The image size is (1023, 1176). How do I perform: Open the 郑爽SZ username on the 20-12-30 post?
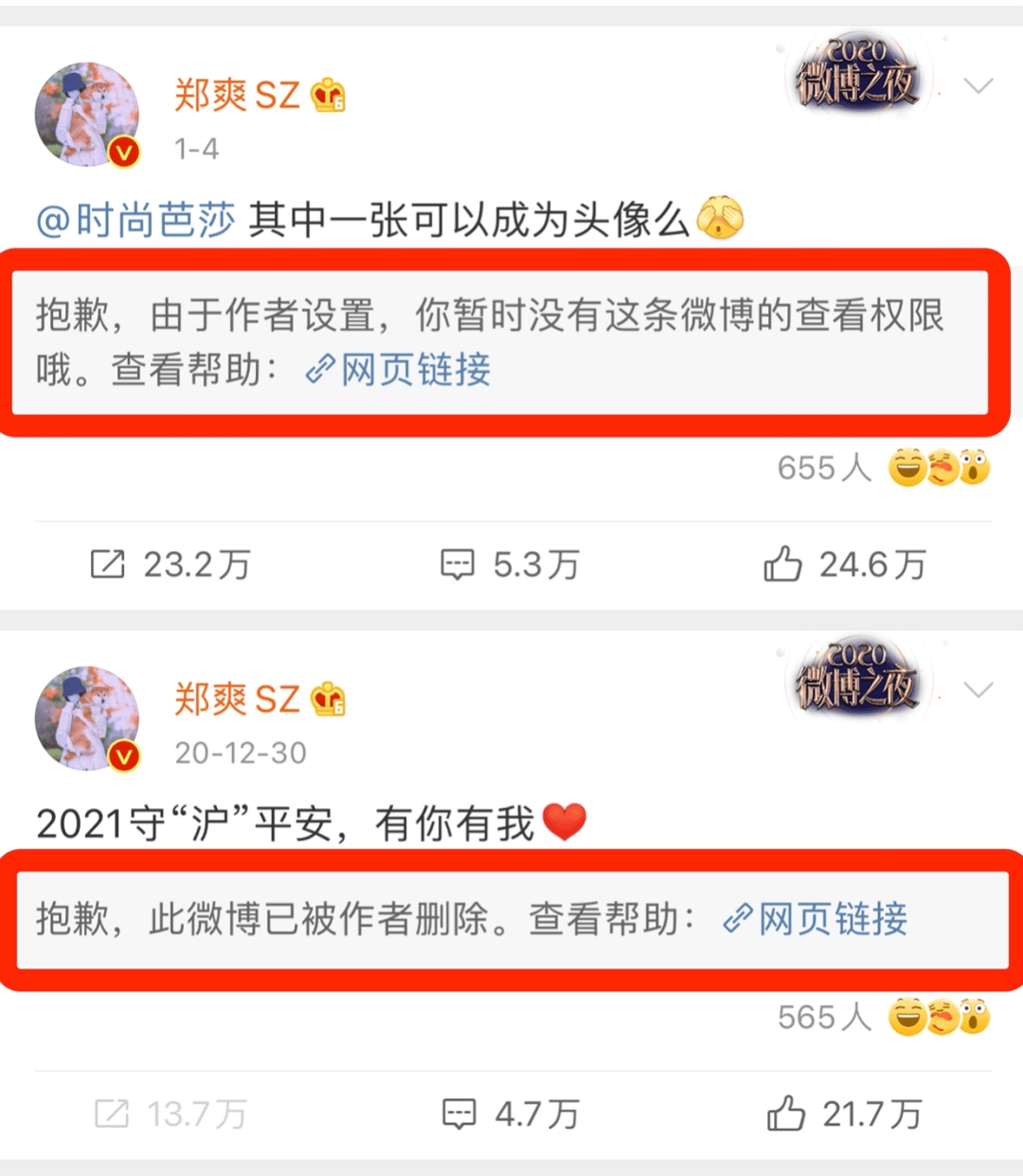(x=238, y=699)
